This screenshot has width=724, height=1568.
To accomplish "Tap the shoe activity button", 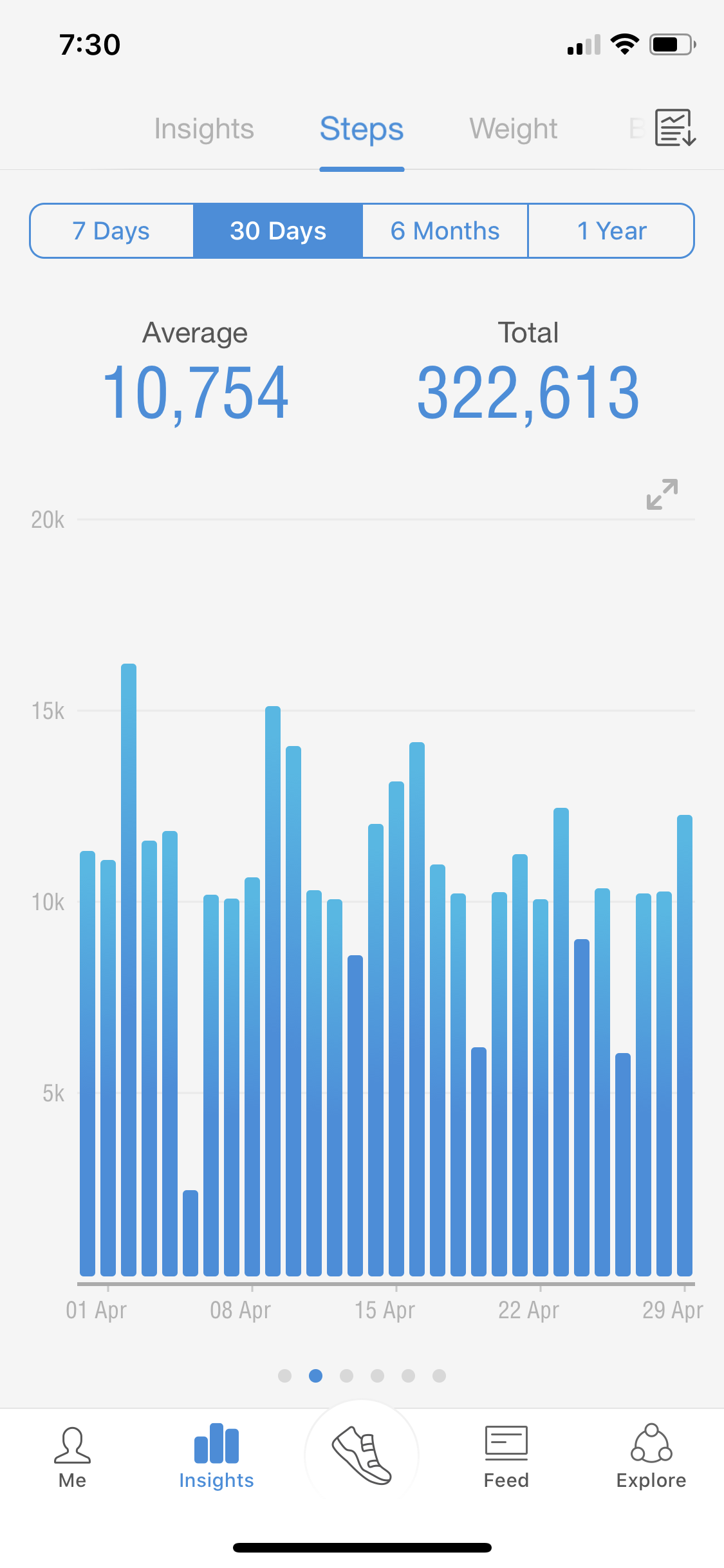I will click(362, 1456).
